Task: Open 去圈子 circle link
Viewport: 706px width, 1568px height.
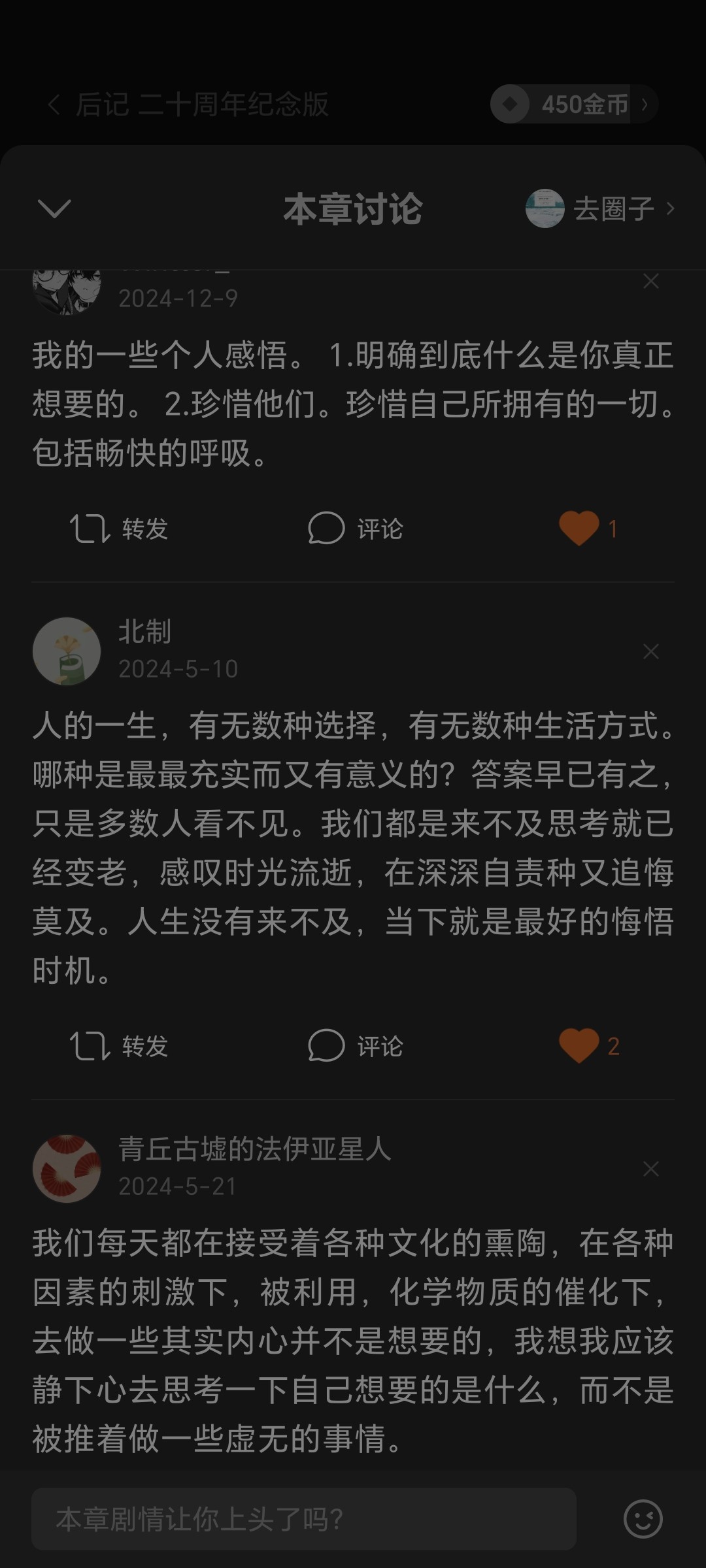Action: point(600,209)
